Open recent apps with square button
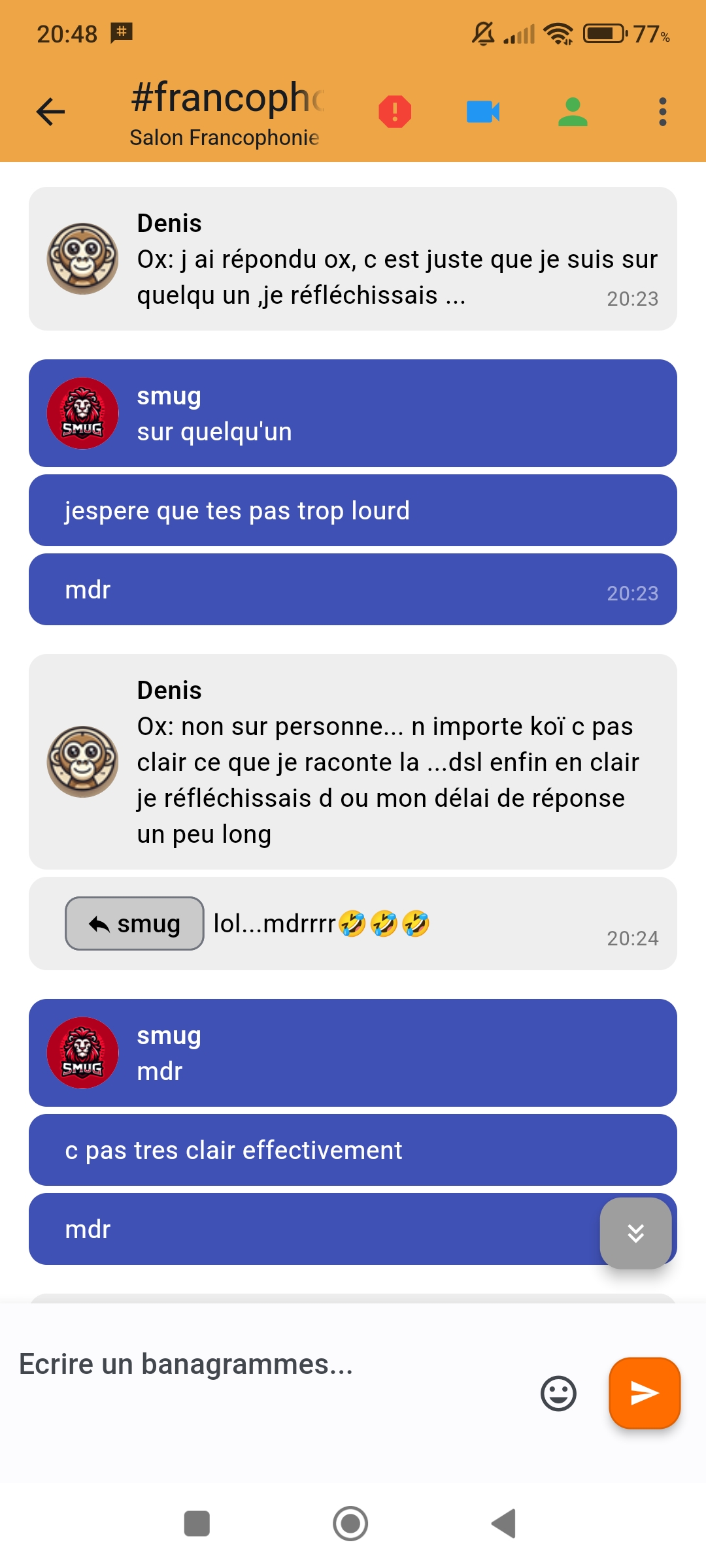The image size is (706, 1568). [197, 1524]
